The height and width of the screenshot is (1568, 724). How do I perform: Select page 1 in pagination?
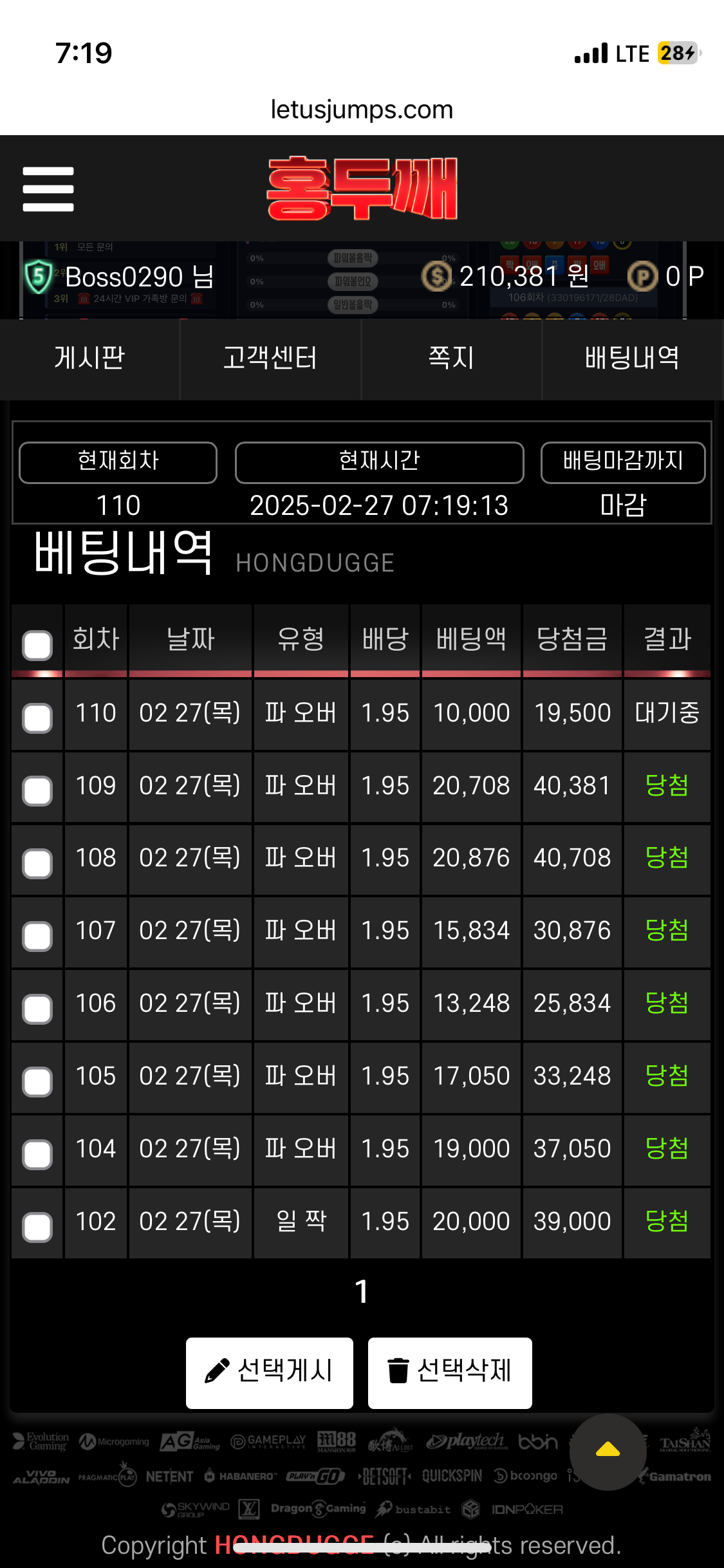pos(362,1292)
